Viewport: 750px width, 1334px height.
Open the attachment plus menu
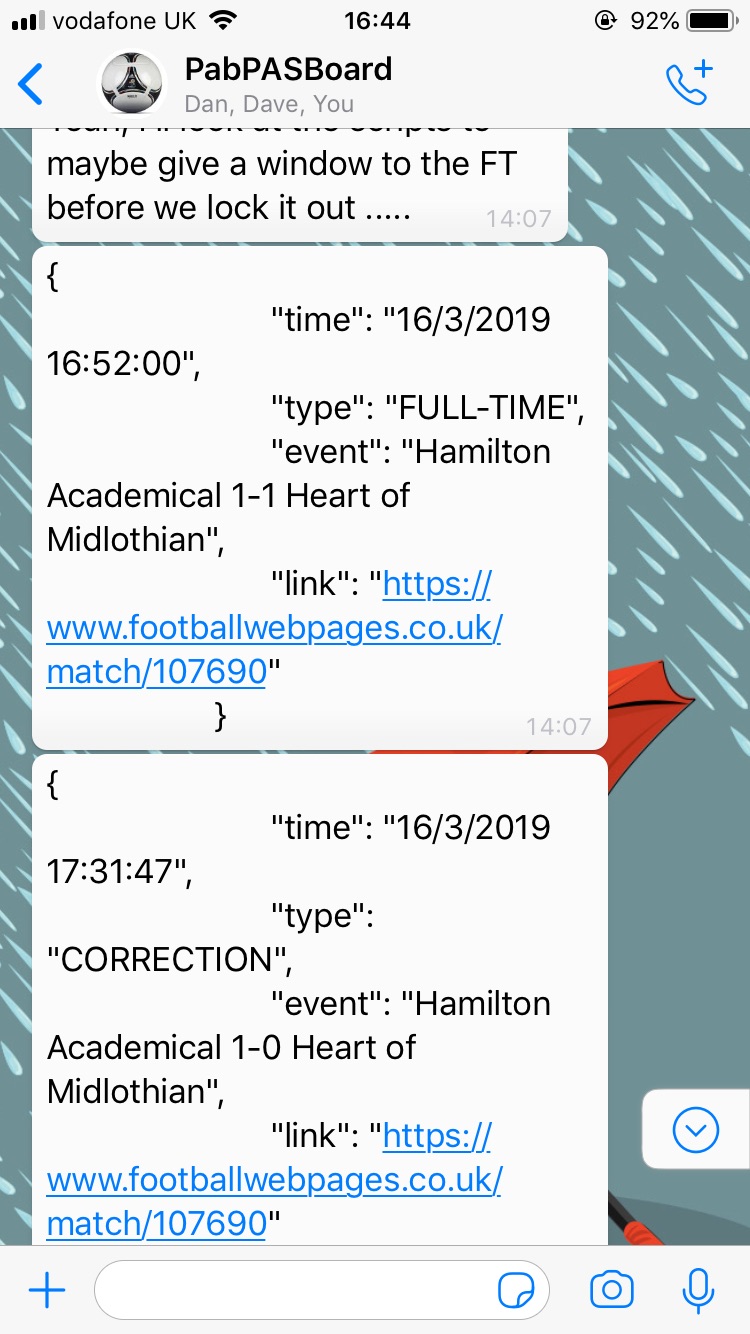pos(47,1291)
